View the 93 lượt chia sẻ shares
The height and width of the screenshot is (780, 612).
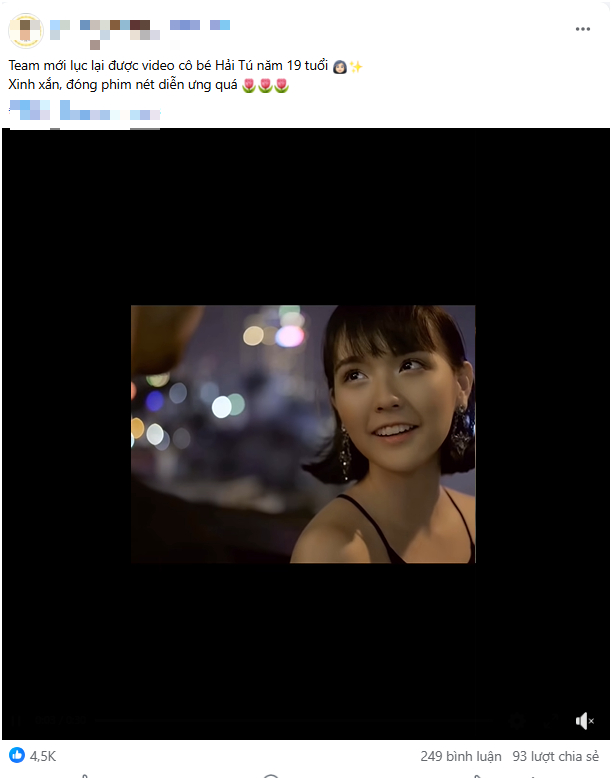point(555,756)
